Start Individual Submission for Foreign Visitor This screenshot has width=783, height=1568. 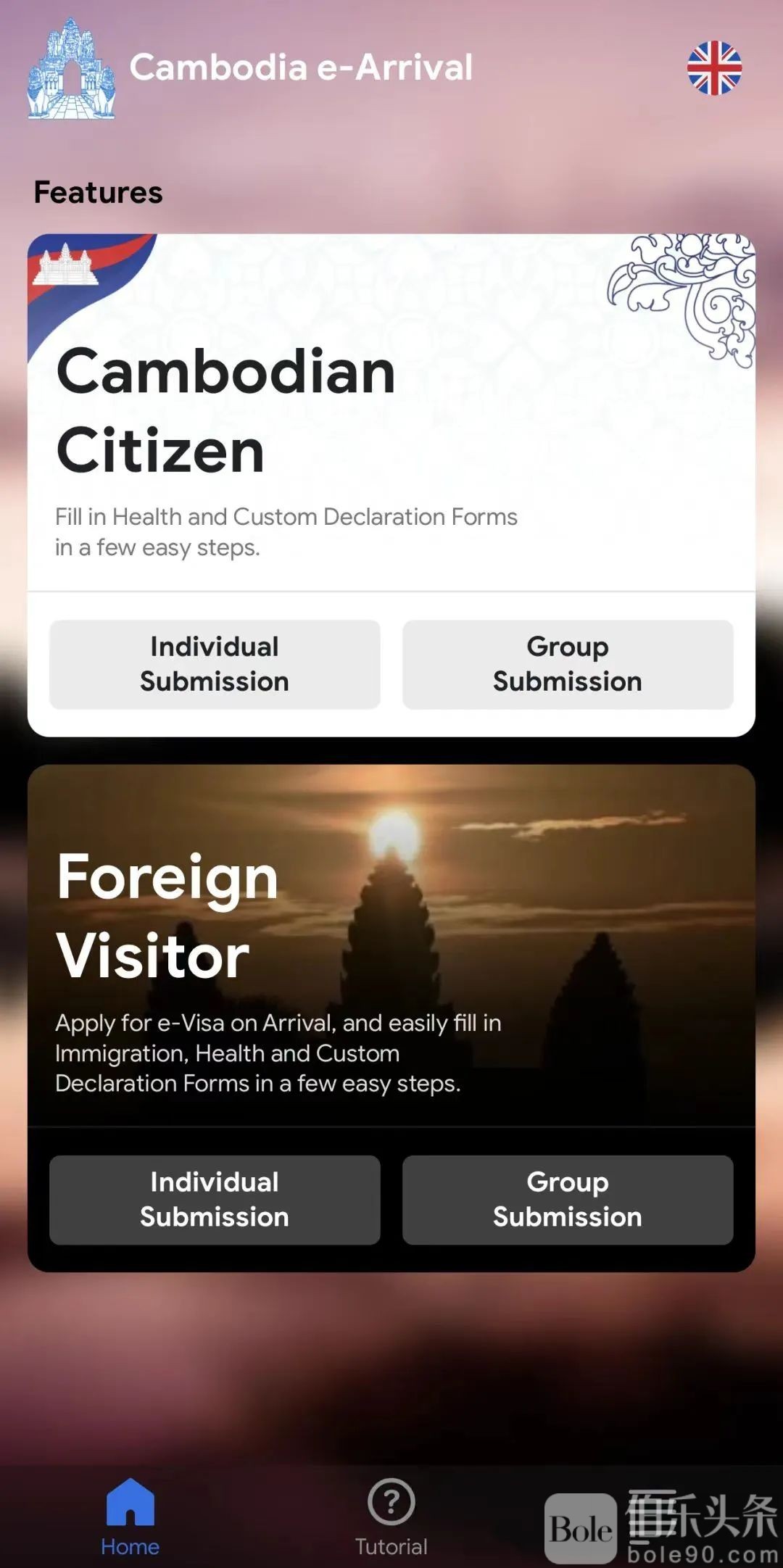[215, 1200]
